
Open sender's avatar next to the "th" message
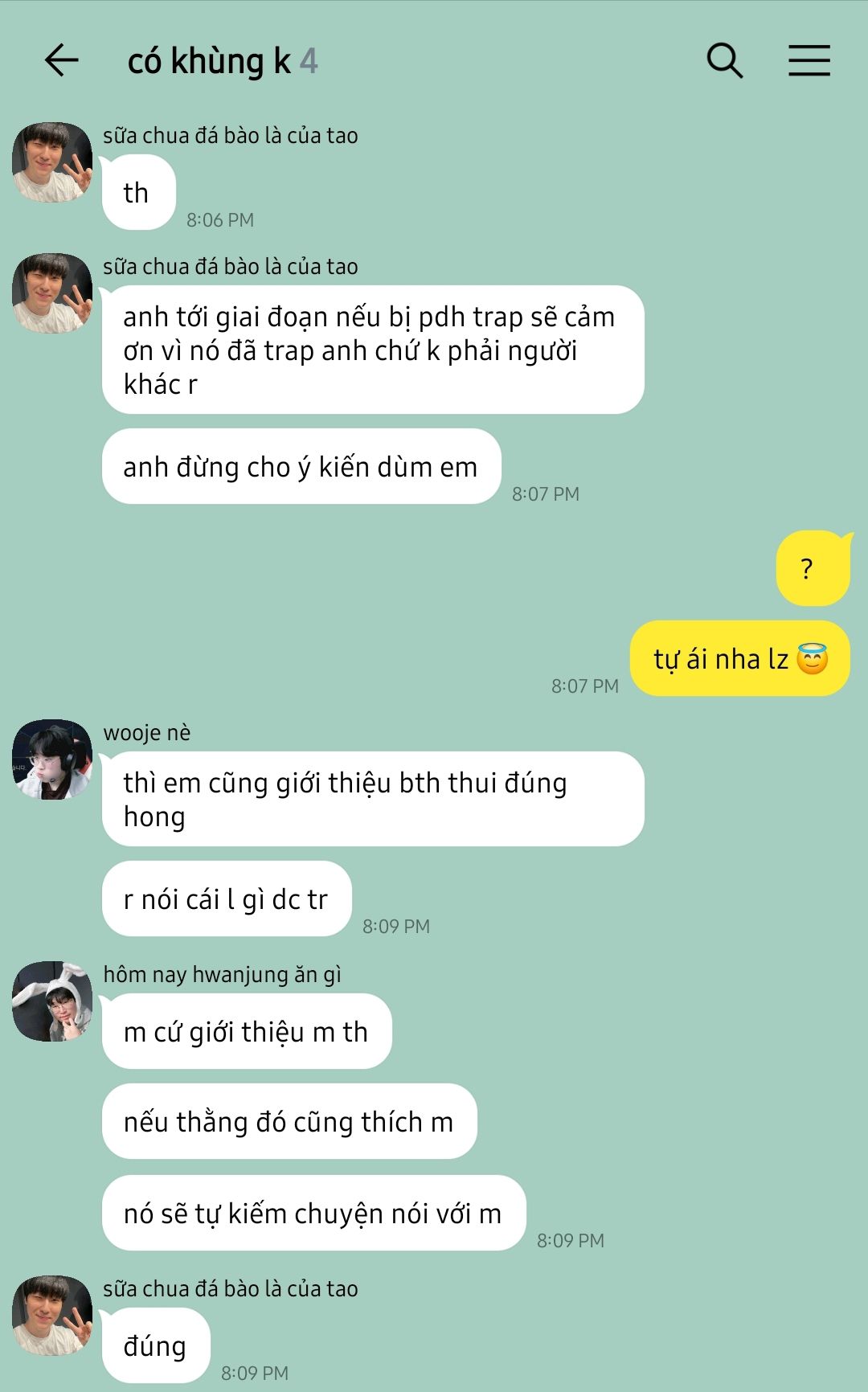[52, 162]
